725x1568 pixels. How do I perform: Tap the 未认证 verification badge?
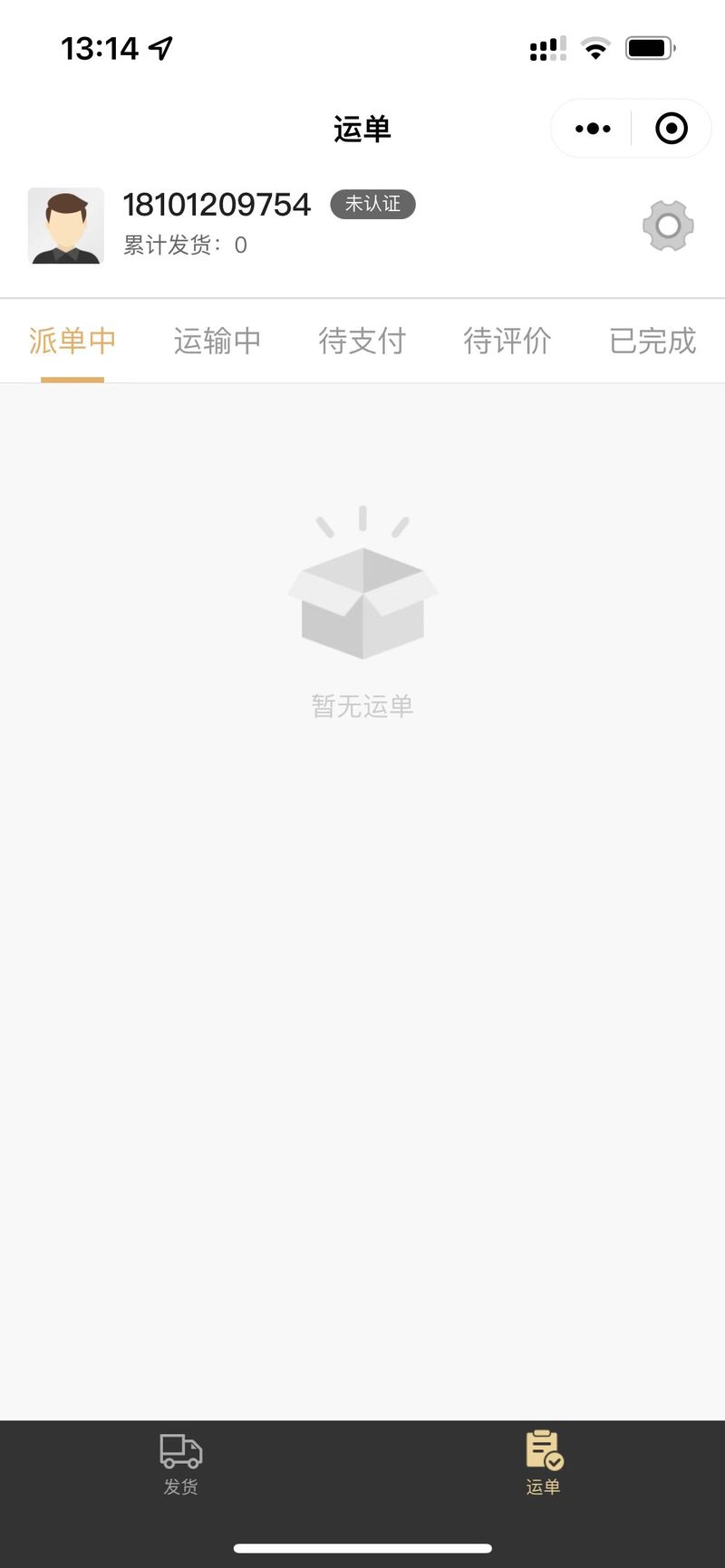click(372, 204)
